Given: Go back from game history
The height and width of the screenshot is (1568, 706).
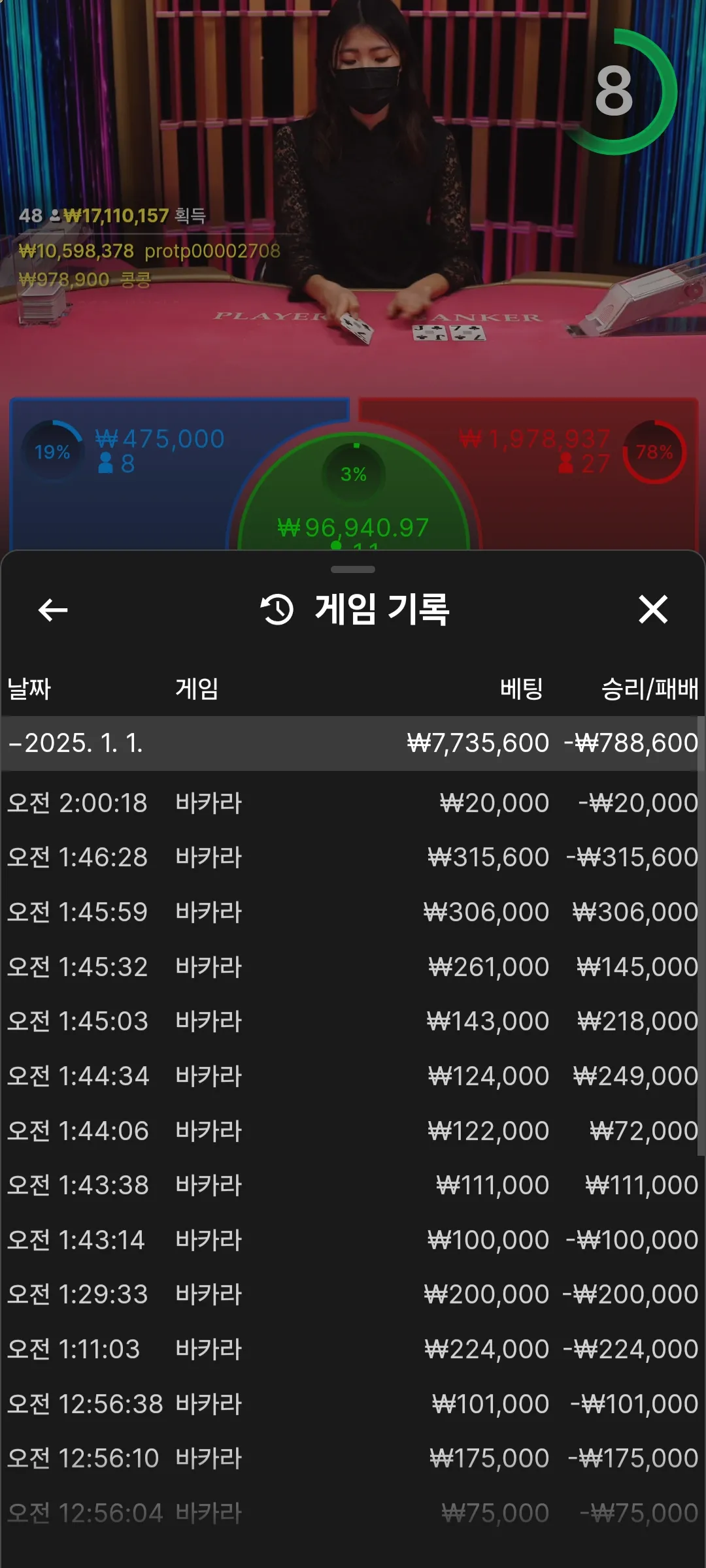Looking at the screenshot, I should [53, 610].
